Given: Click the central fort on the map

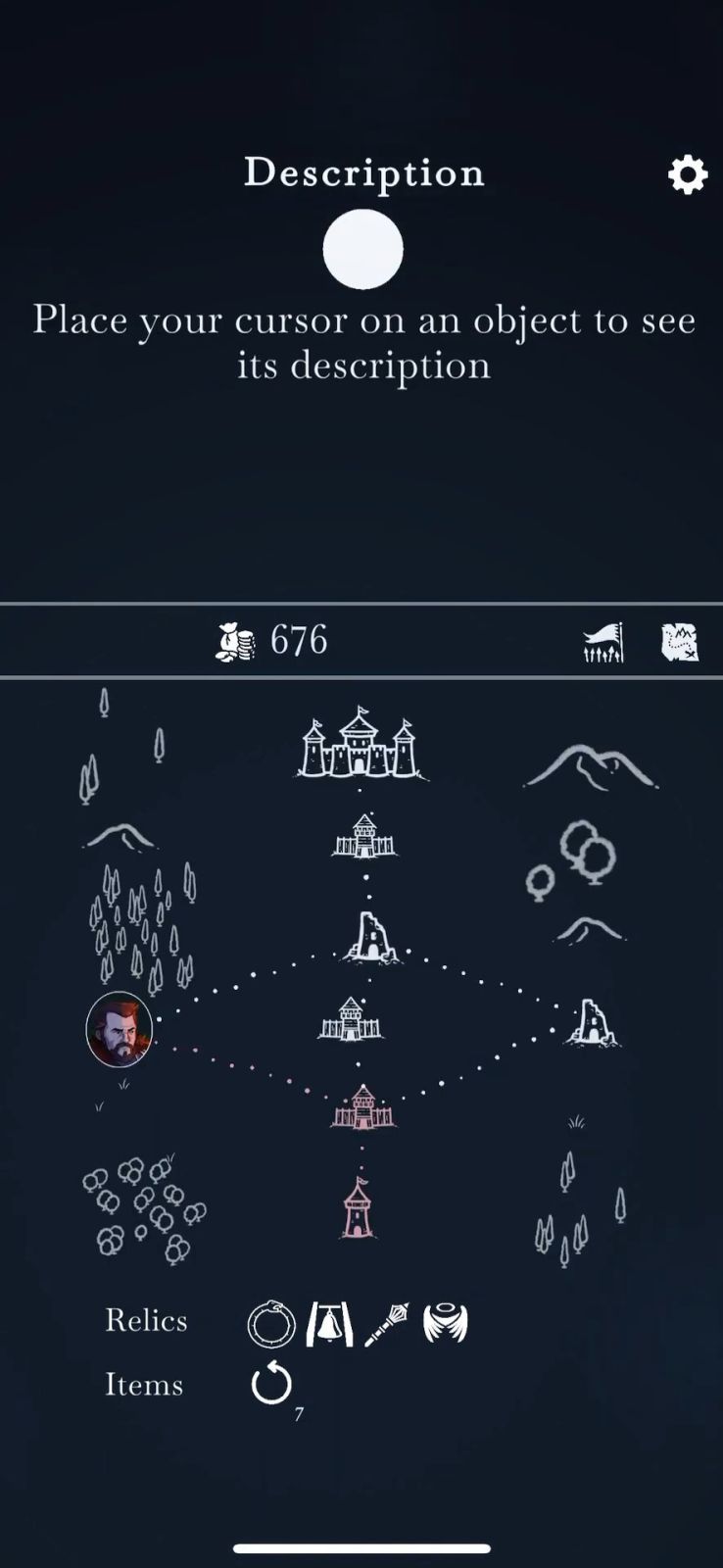Looking at the screenshot, I should (348, 1019).
